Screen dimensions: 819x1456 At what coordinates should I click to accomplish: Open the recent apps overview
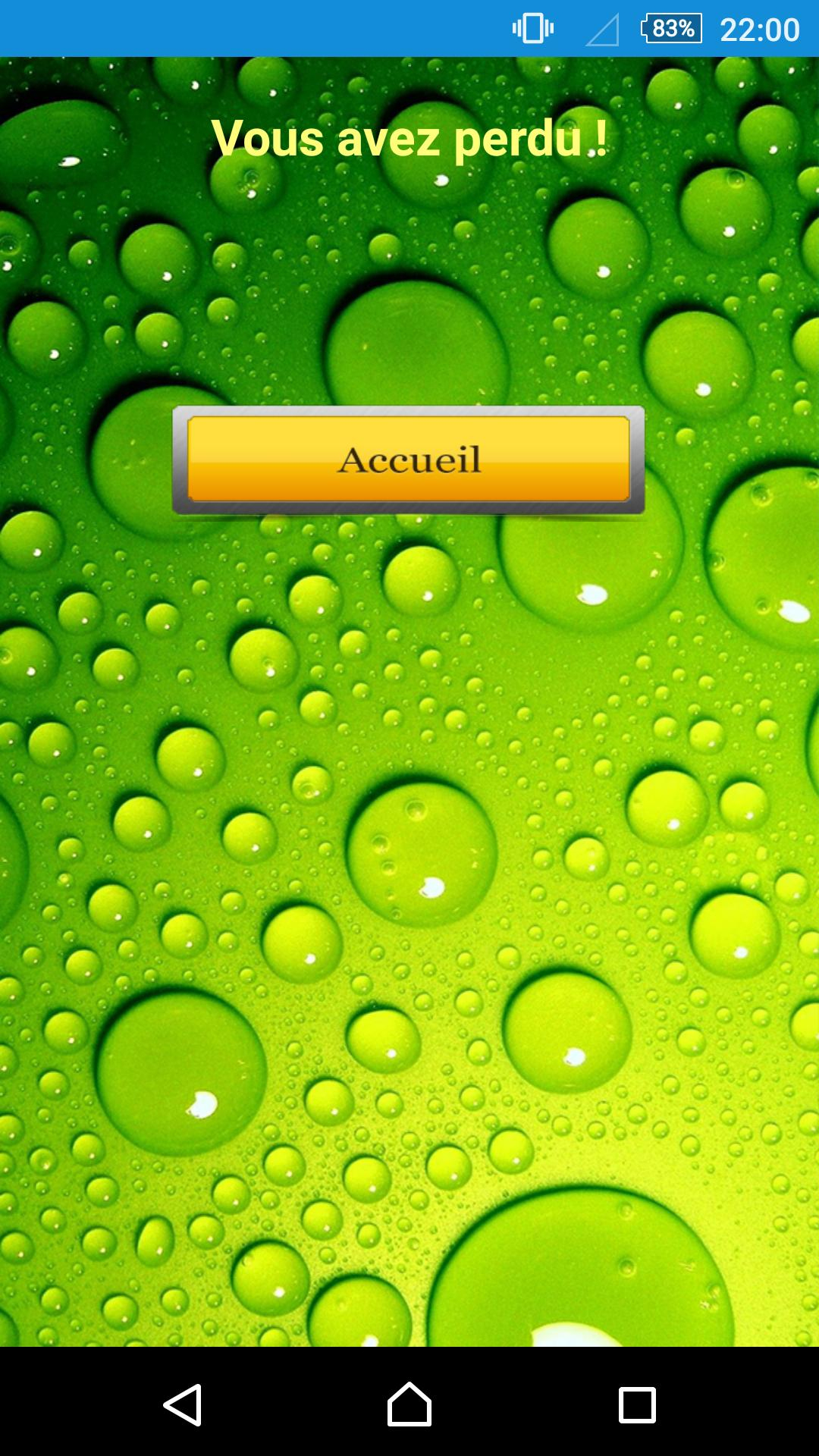pyautogui.click(x=637, y=1404)
